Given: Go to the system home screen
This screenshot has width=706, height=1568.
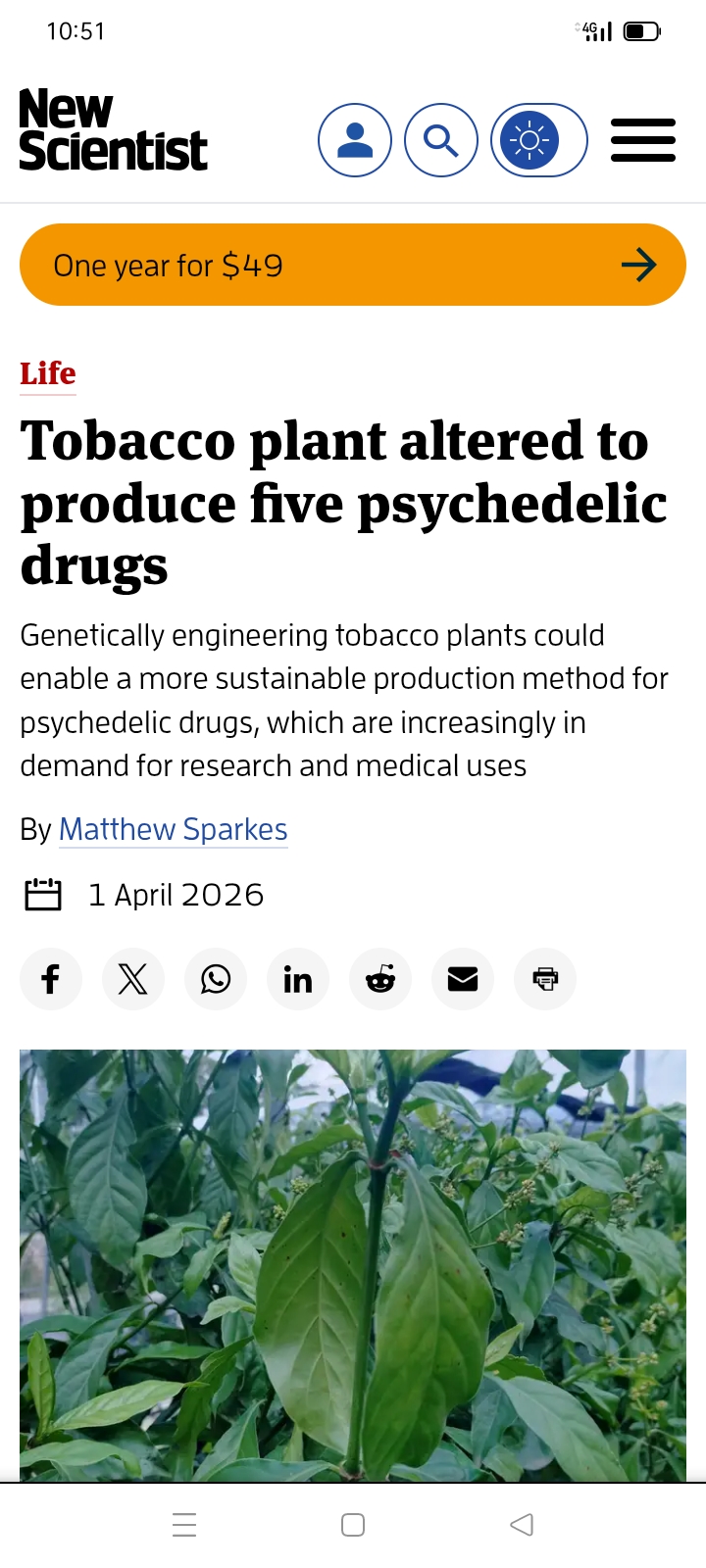Looking at the screenshot, I should tap(353, 1524).
